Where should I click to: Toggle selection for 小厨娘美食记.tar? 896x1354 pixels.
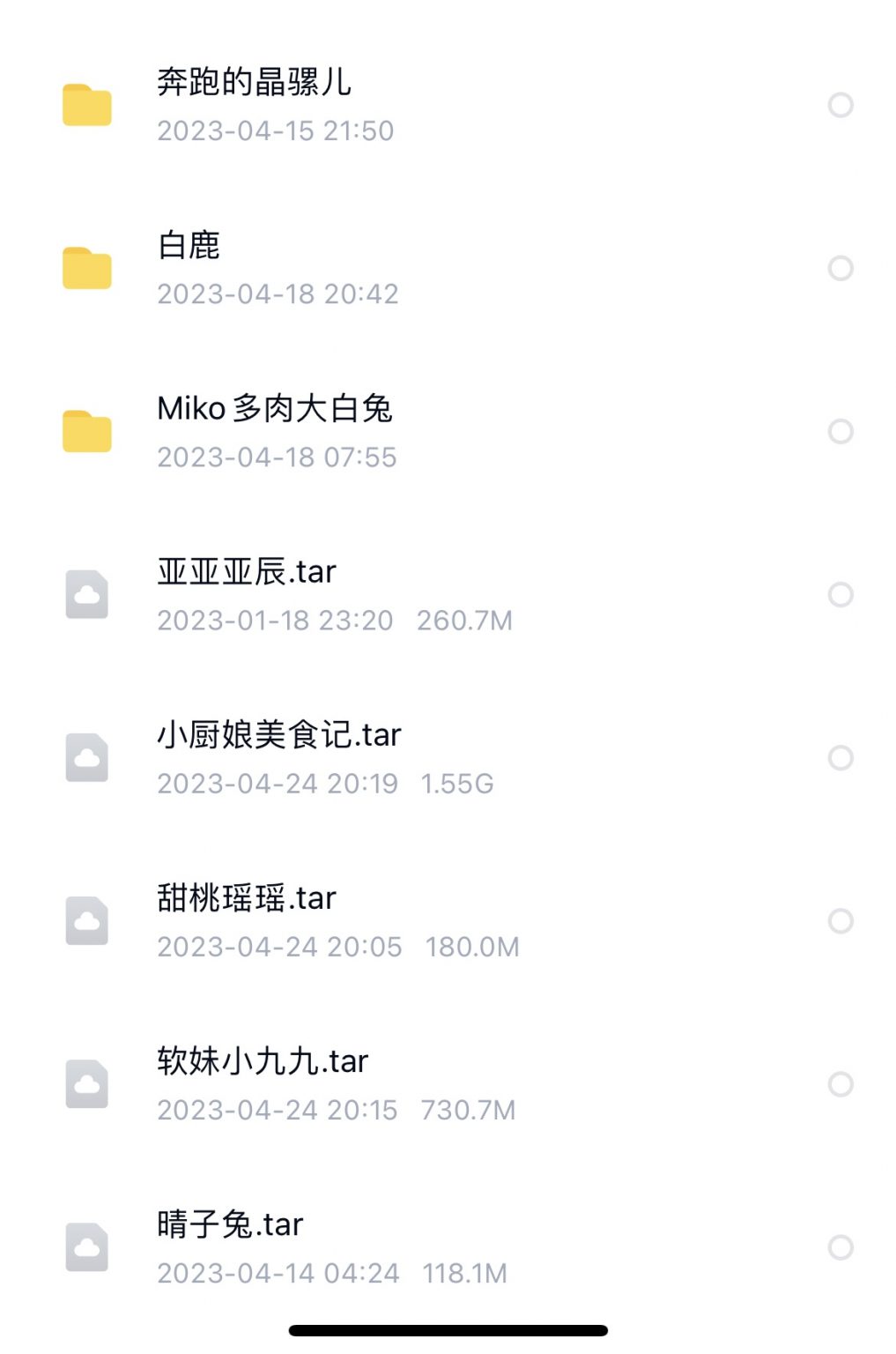pos(838,756)
